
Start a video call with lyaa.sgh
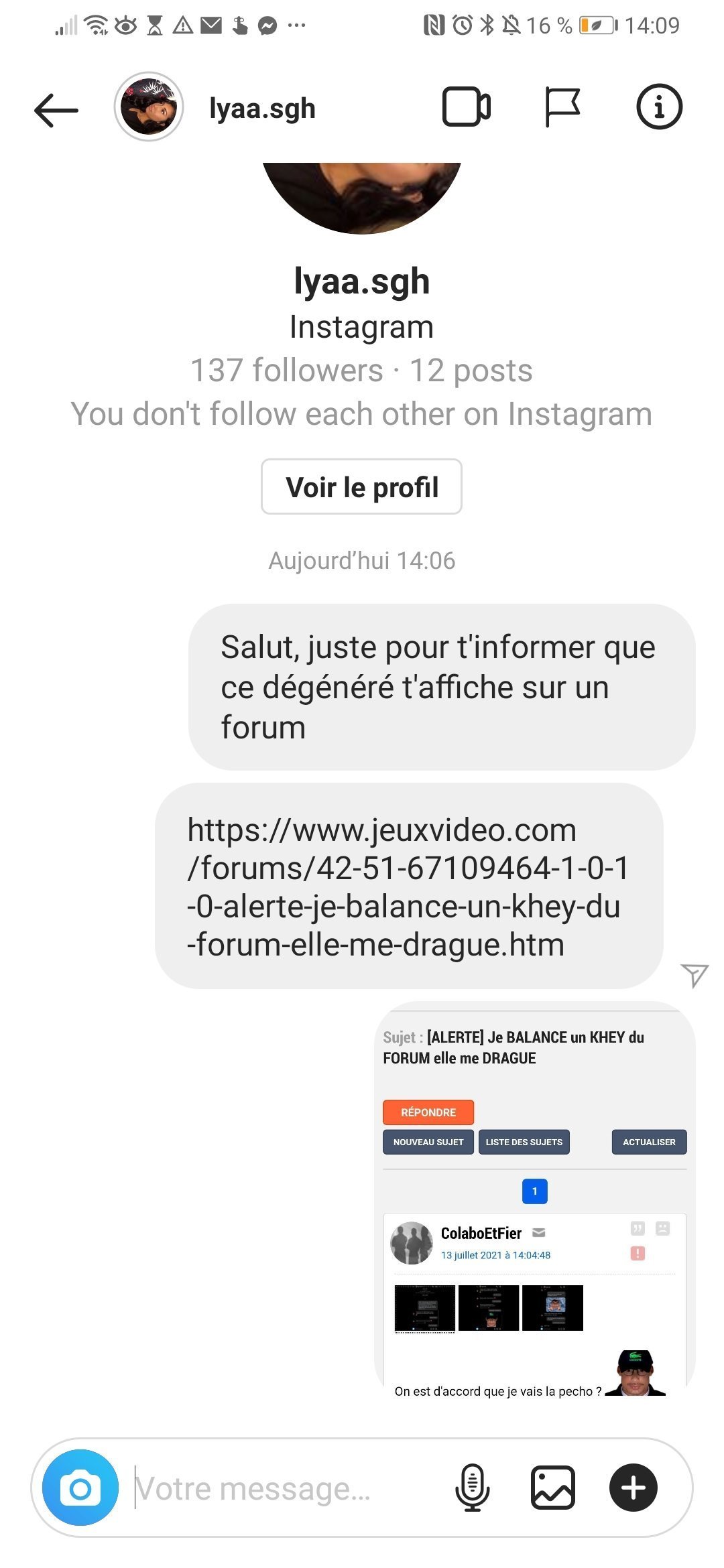coord(467,107)
